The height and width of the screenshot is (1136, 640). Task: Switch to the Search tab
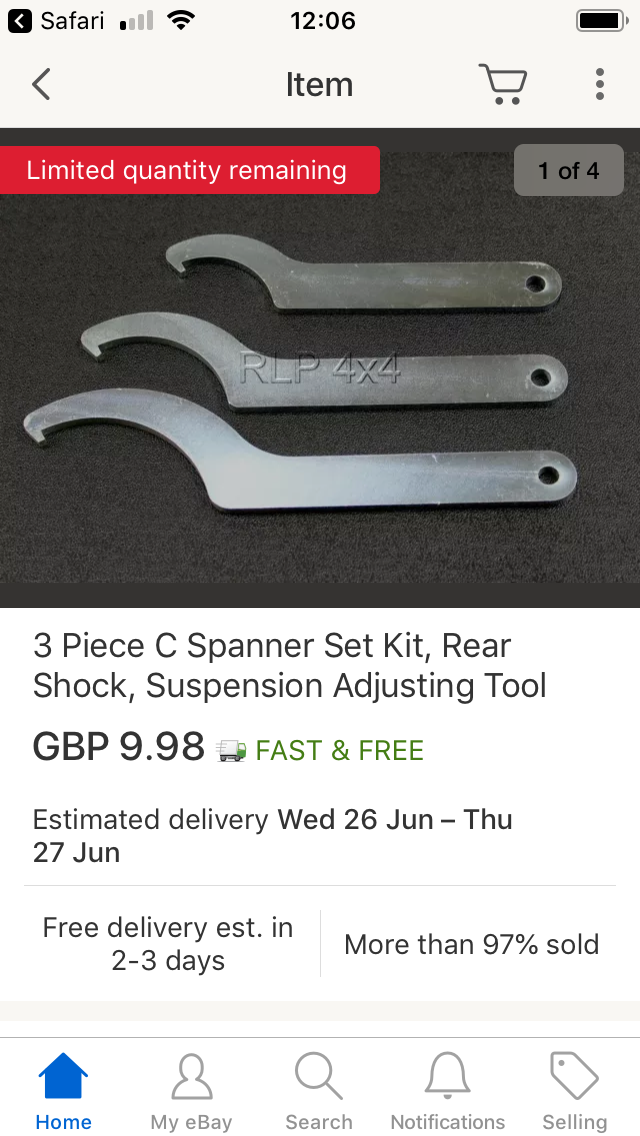(x=319, y=1092)
